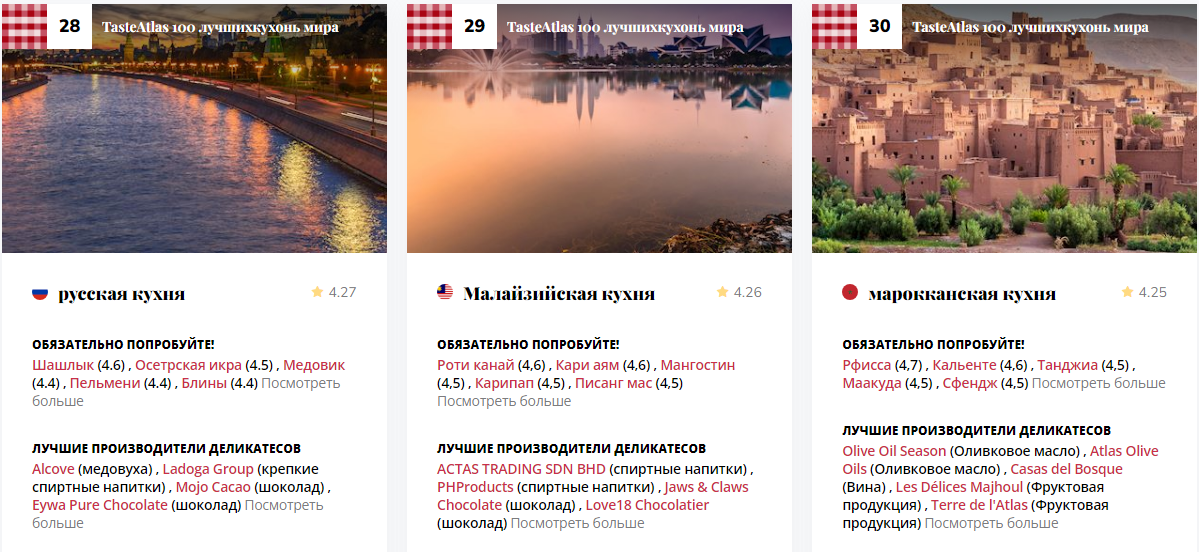This screenshot has width=1199, height=552.
Task: Open the Ladoga Group producer
Action: point(207,469)
